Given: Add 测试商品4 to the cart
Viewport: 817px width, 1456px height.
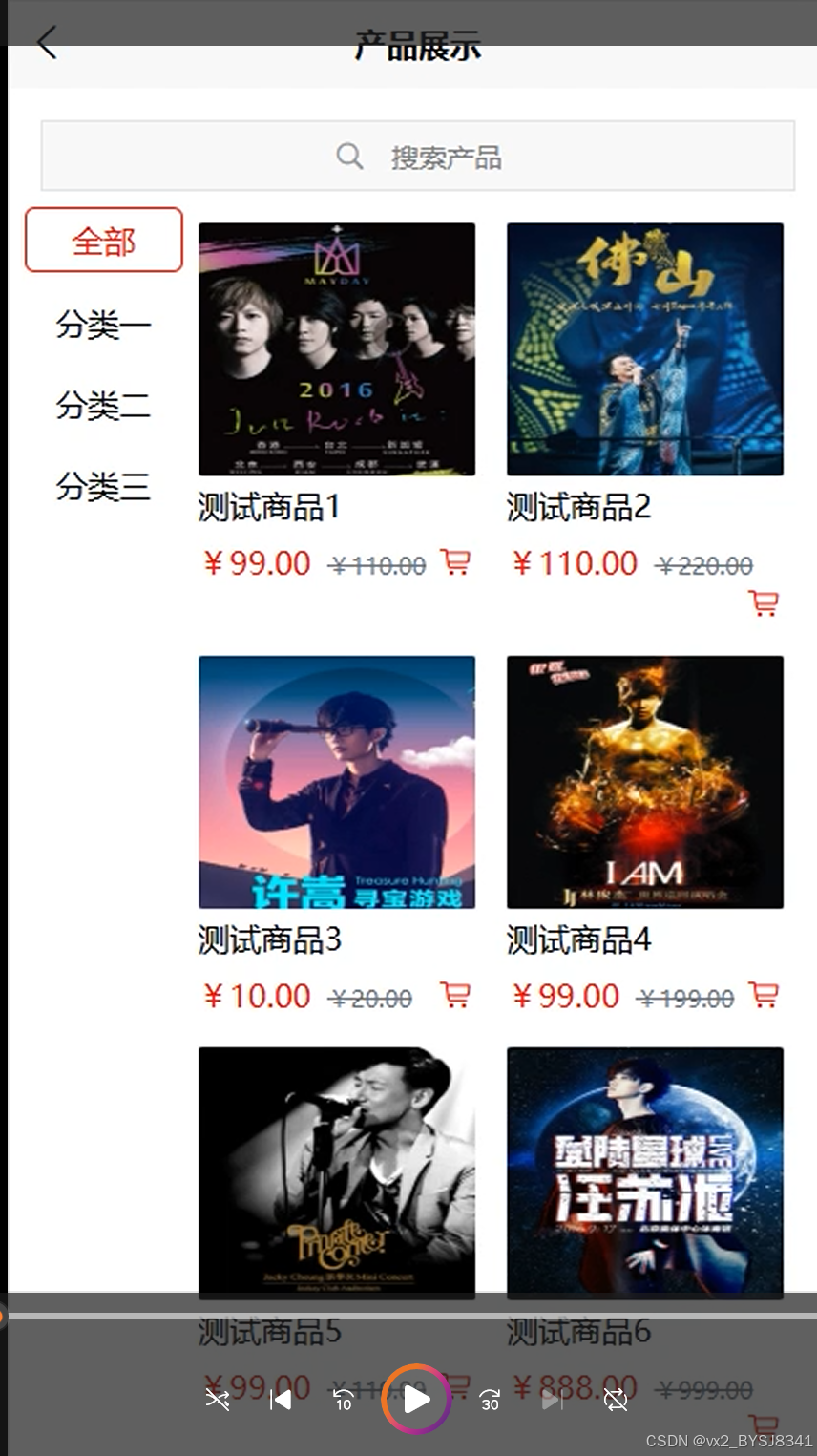Looking at the screenshot, I should click(764, 995).
